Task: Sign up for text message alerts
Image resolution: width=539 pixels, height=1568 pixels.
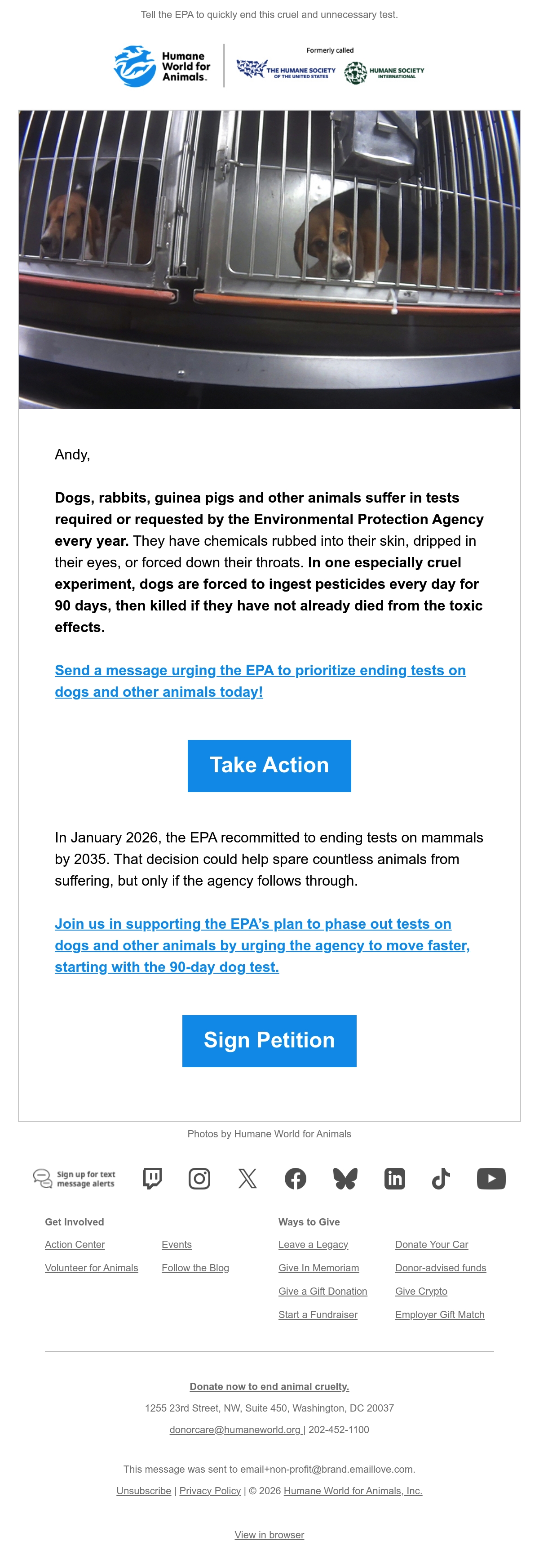Action: pos(74,1178)
